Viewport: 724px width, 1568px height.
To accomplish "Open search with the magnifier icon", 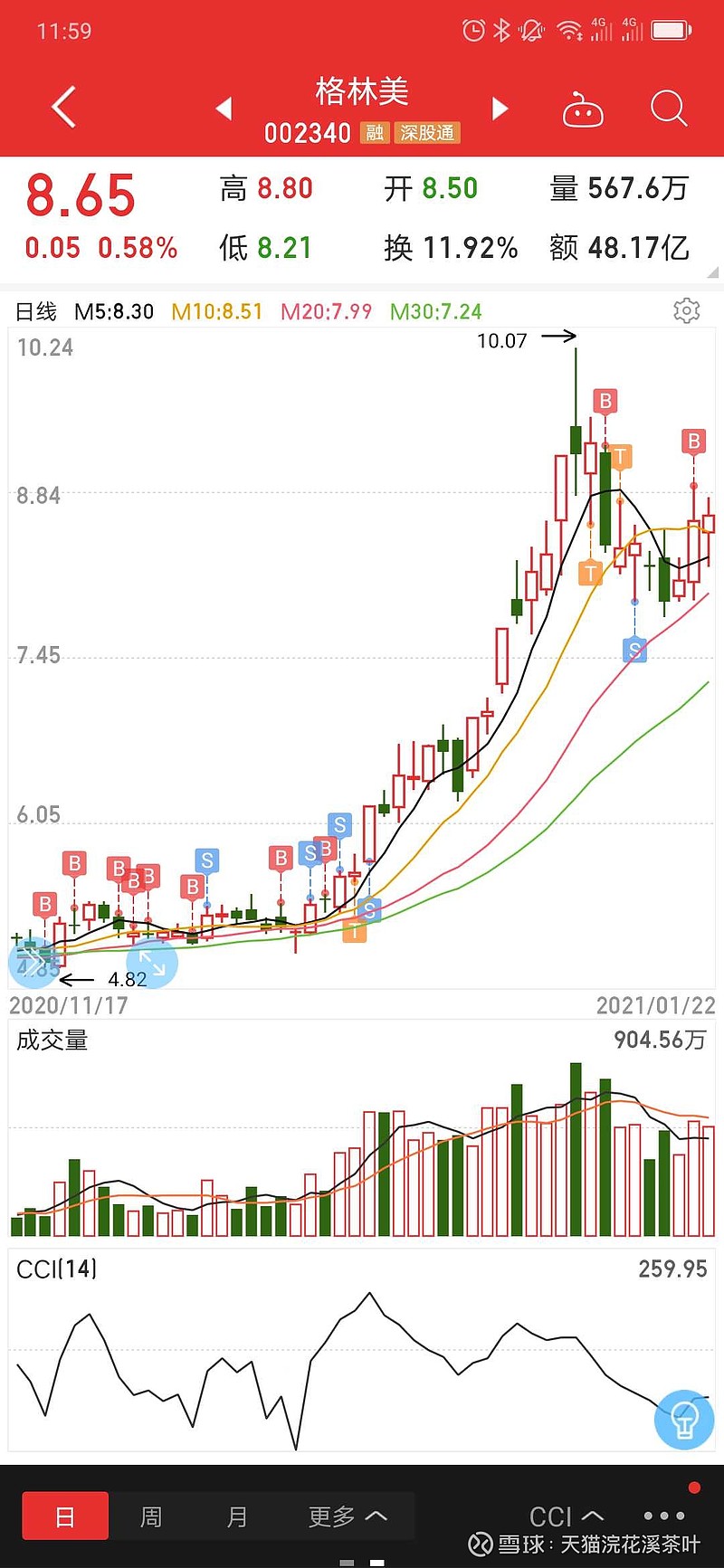I will pyautogui.click(x=669, y=107).
